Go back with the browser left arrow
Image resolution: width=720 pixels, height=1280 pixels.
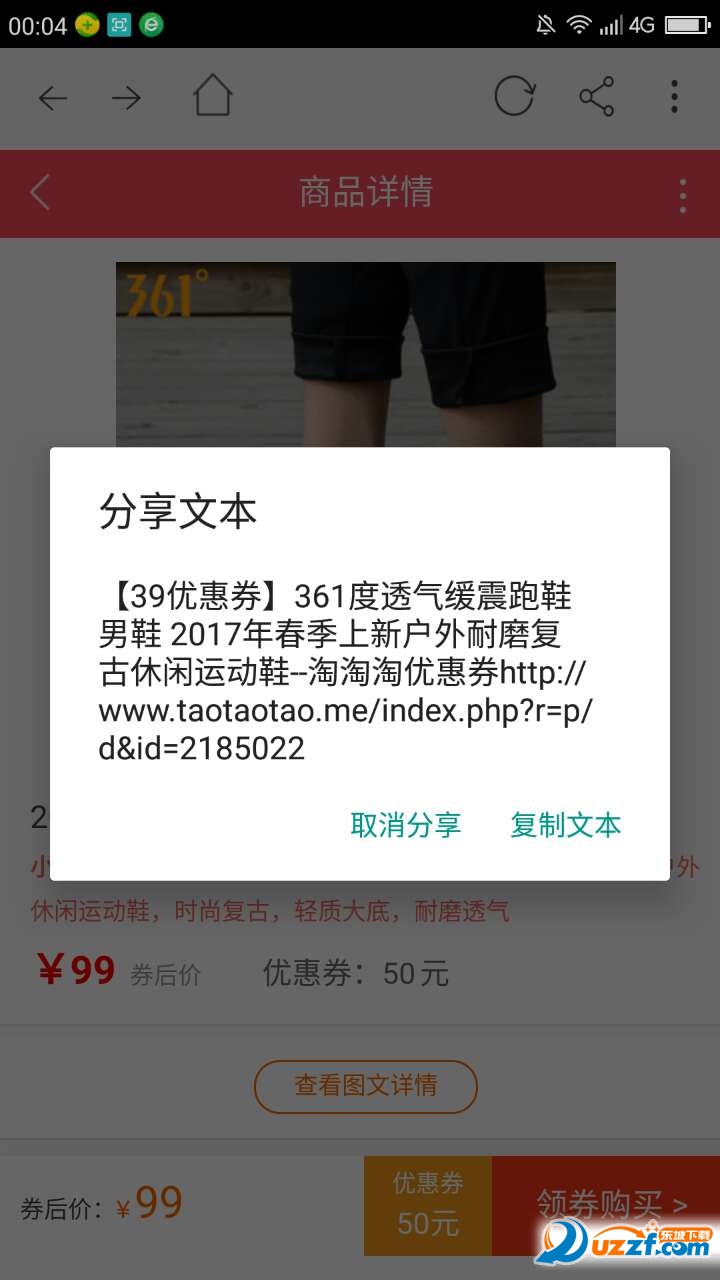pyautogui.click(x=53, y=98)
